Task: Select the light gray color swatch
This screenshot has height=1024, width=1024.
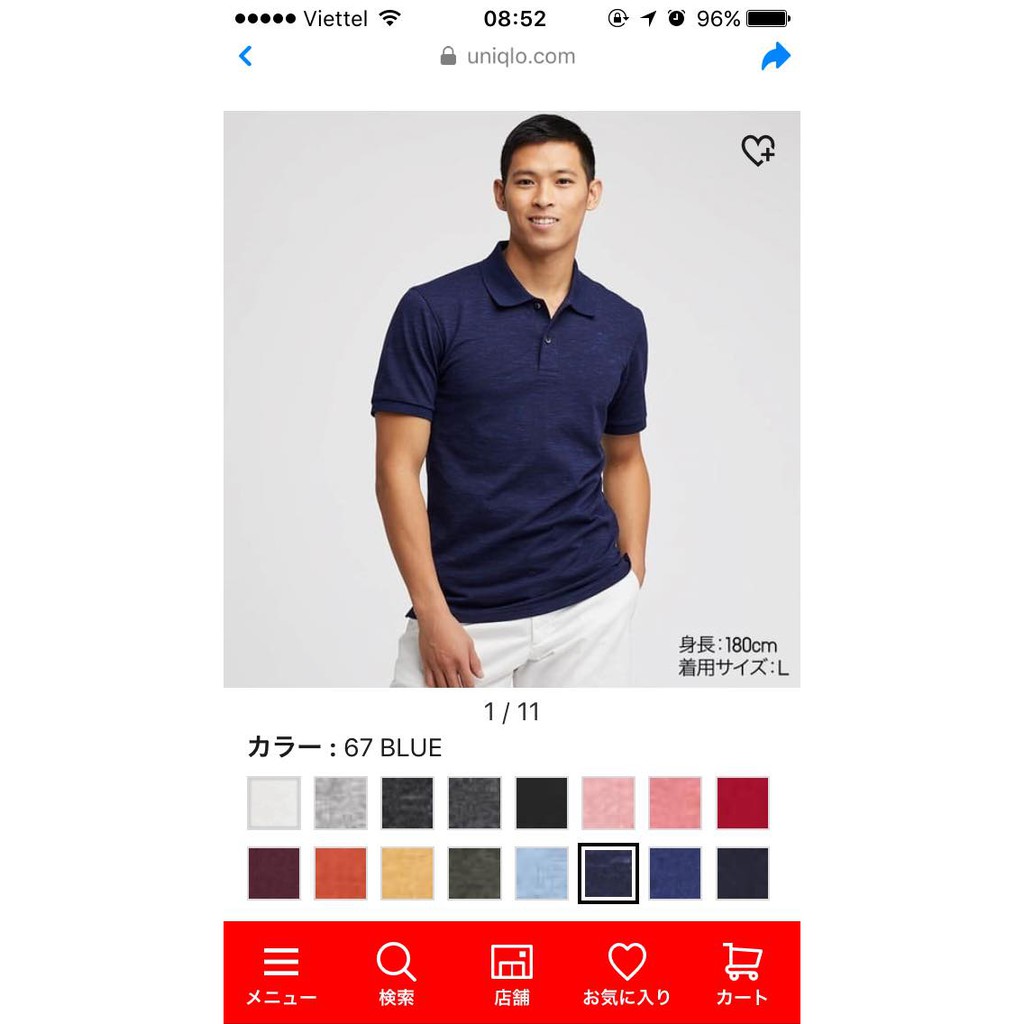Action: (341, 803)
